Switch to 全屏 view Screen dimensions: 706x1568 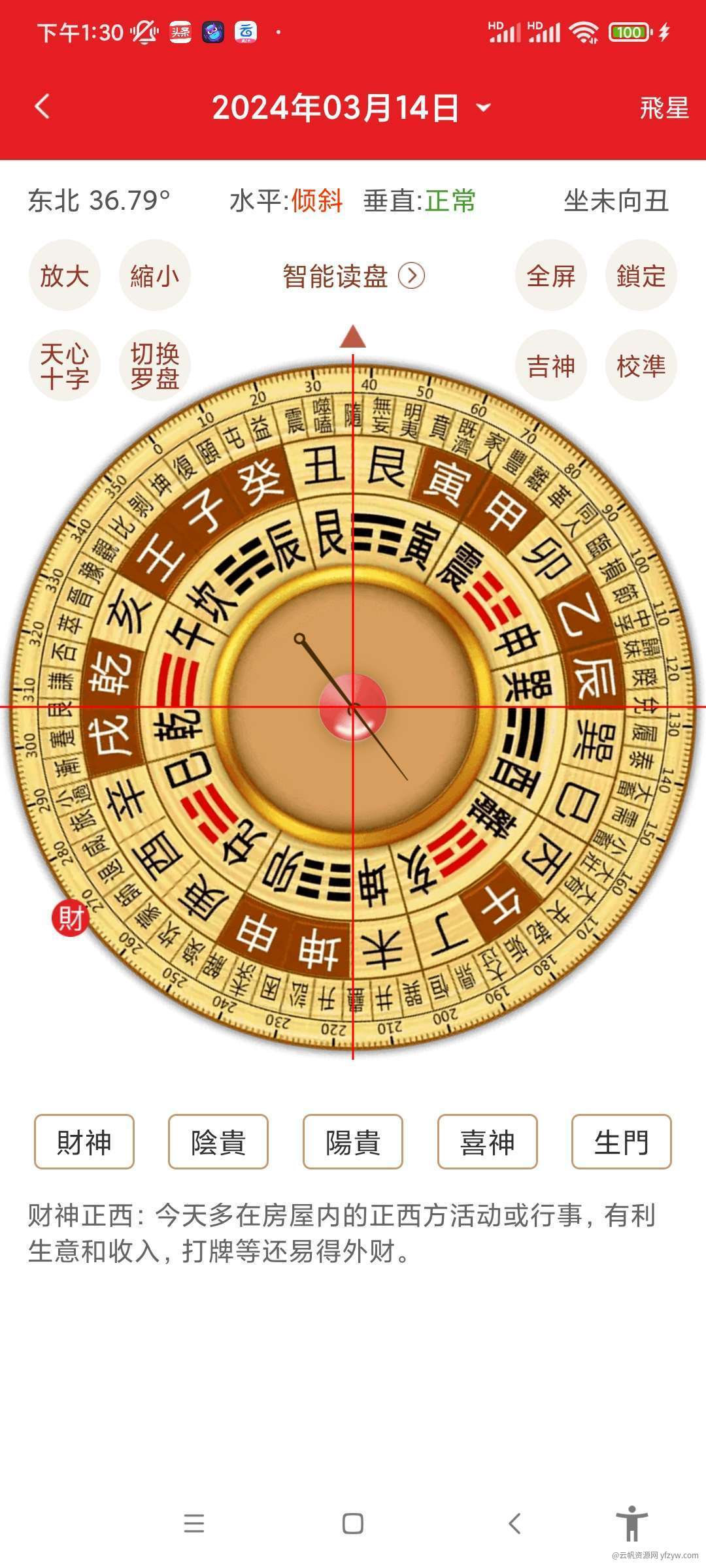tap(550, 275)
